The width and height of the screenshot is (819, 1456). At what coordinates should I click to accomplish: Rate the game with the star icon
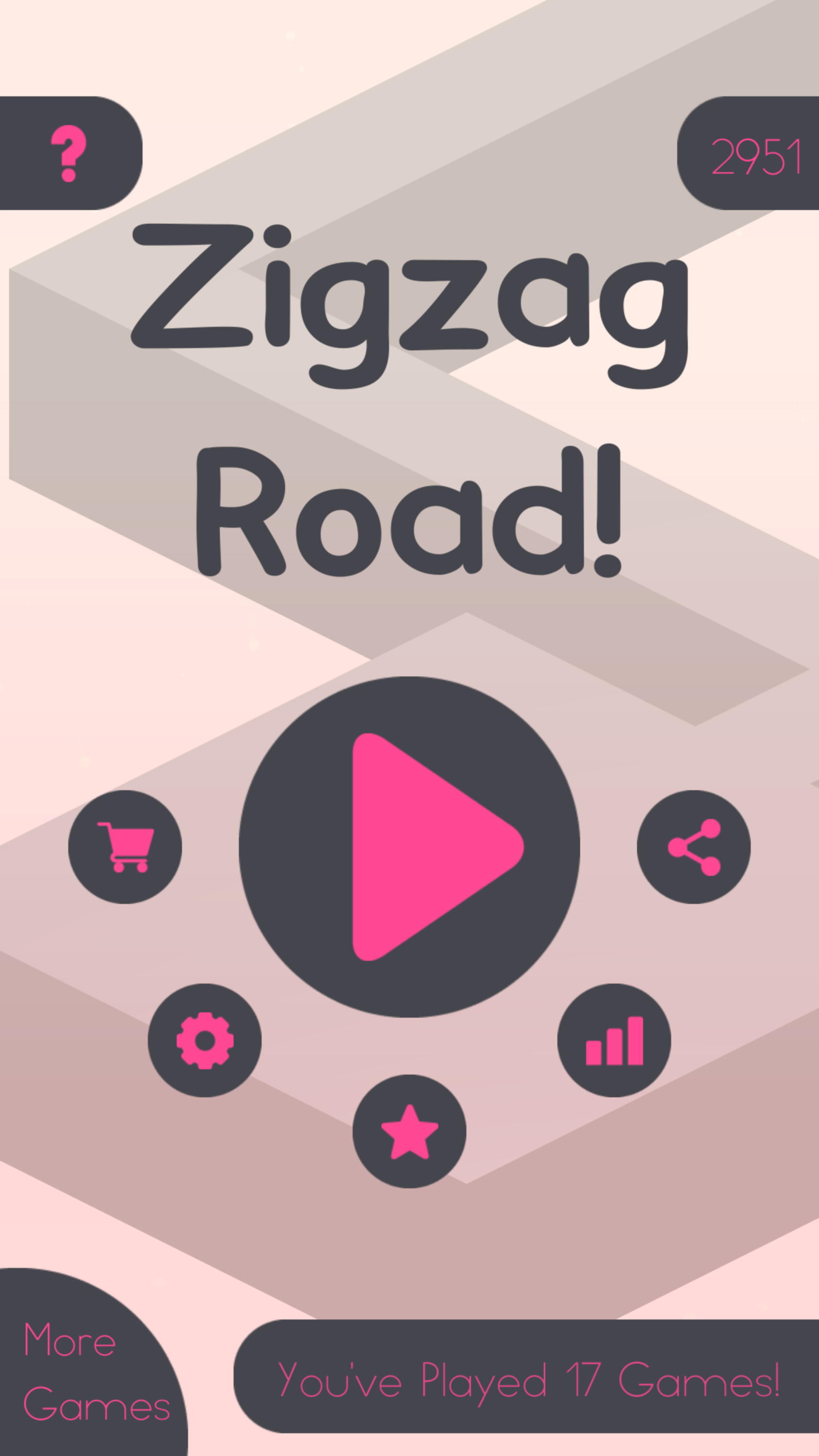(x=409, y=1132)
